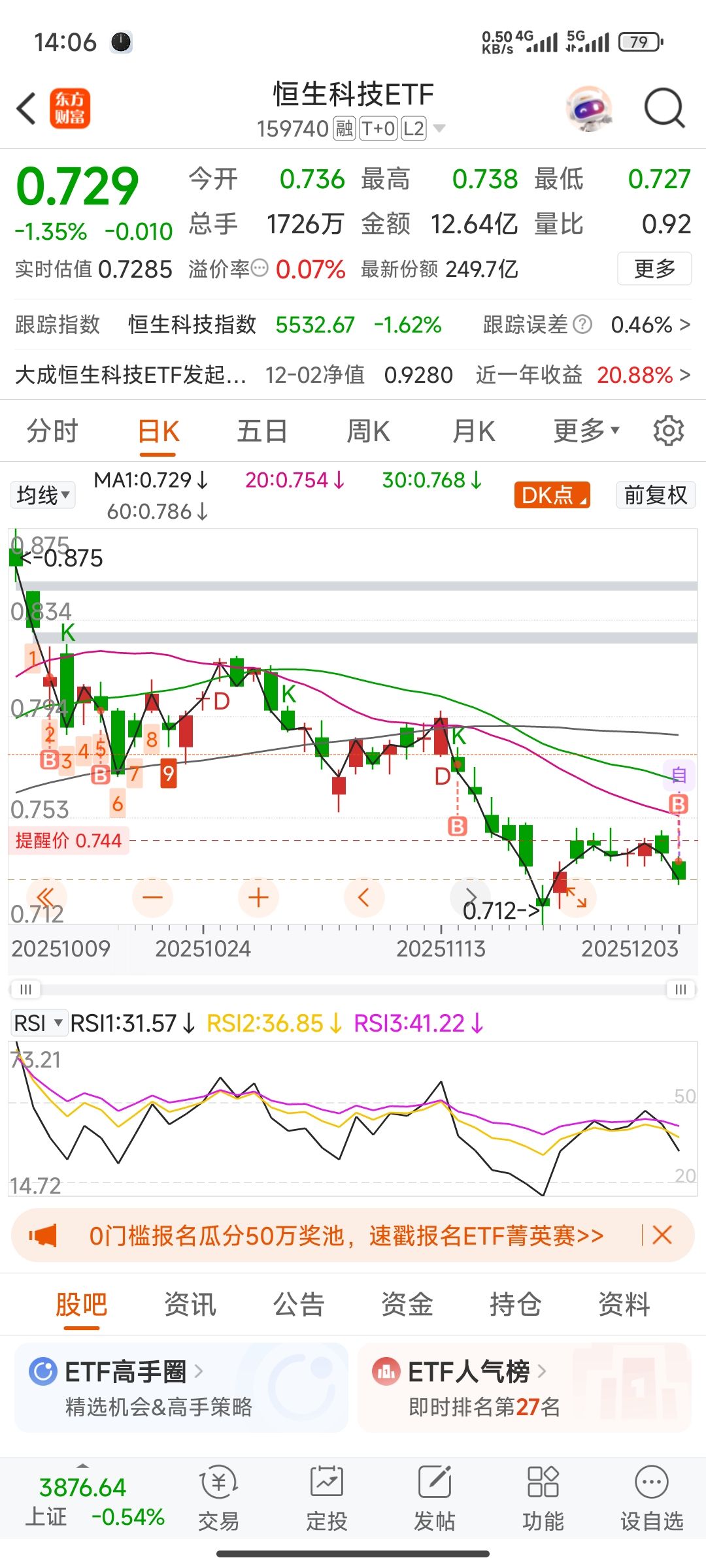Zoom in chart with plus button

pyautogui.click(x=258, y=898)
